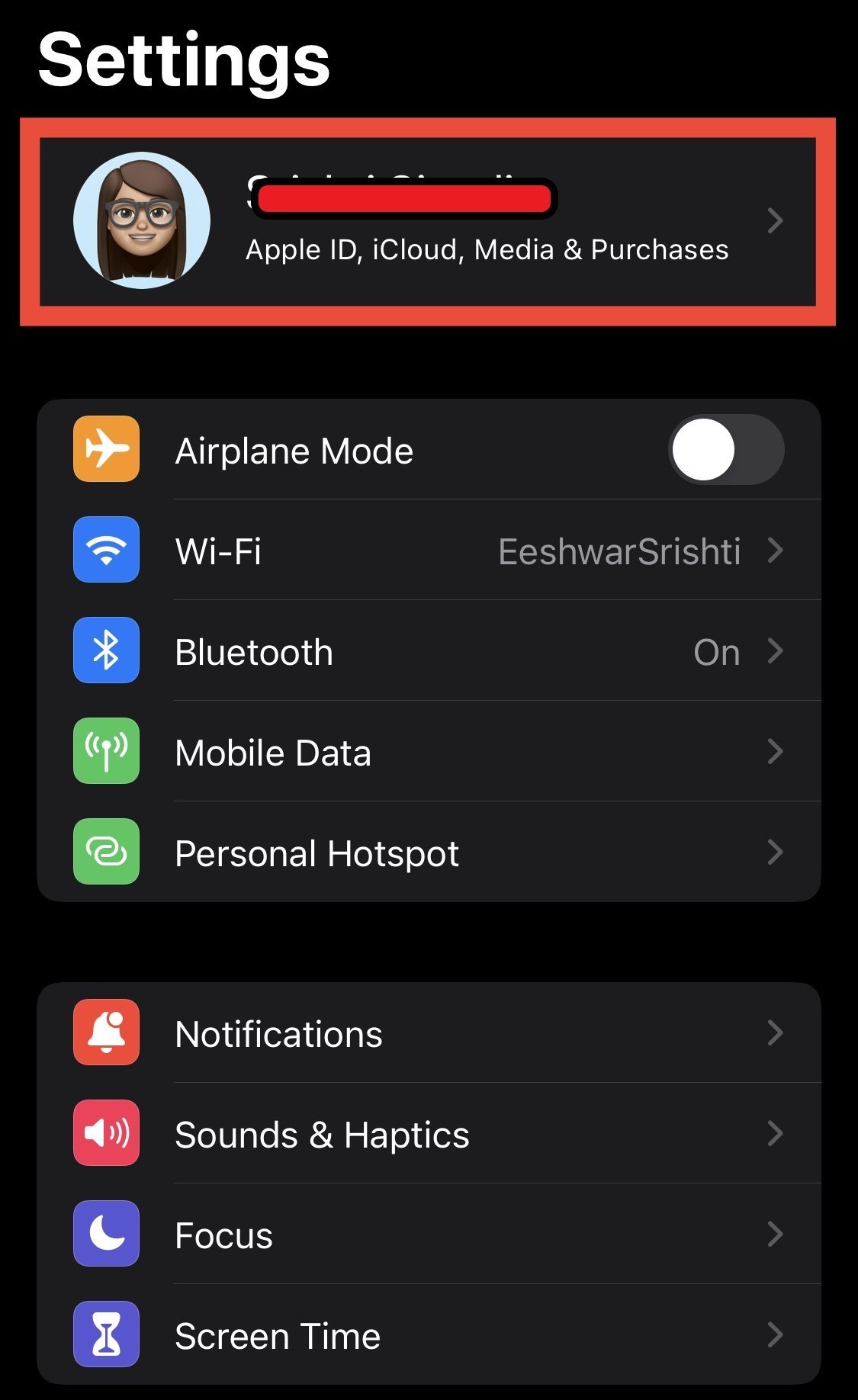
Task: Toggle Airplane Mode on
Action: pos(726,450)
